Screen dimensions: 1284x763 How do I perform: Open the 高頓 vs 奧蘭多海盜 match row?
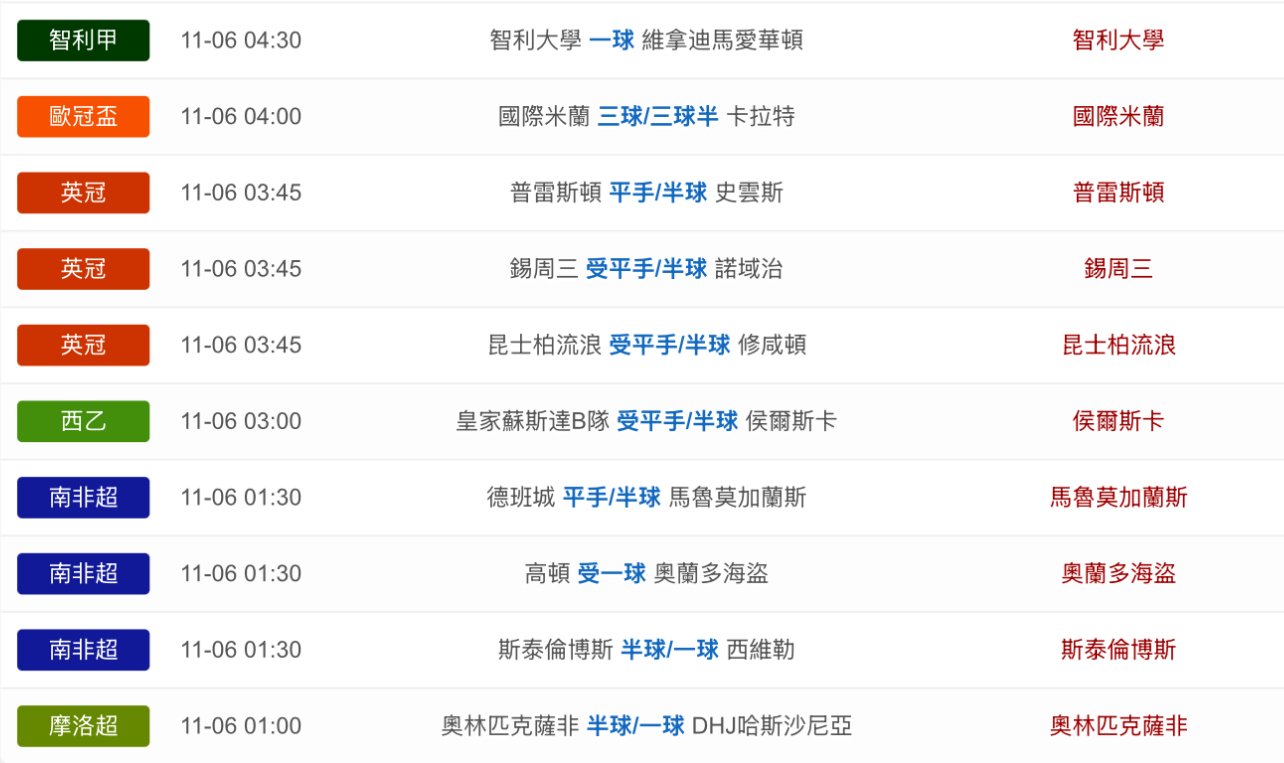coord(646,573)
